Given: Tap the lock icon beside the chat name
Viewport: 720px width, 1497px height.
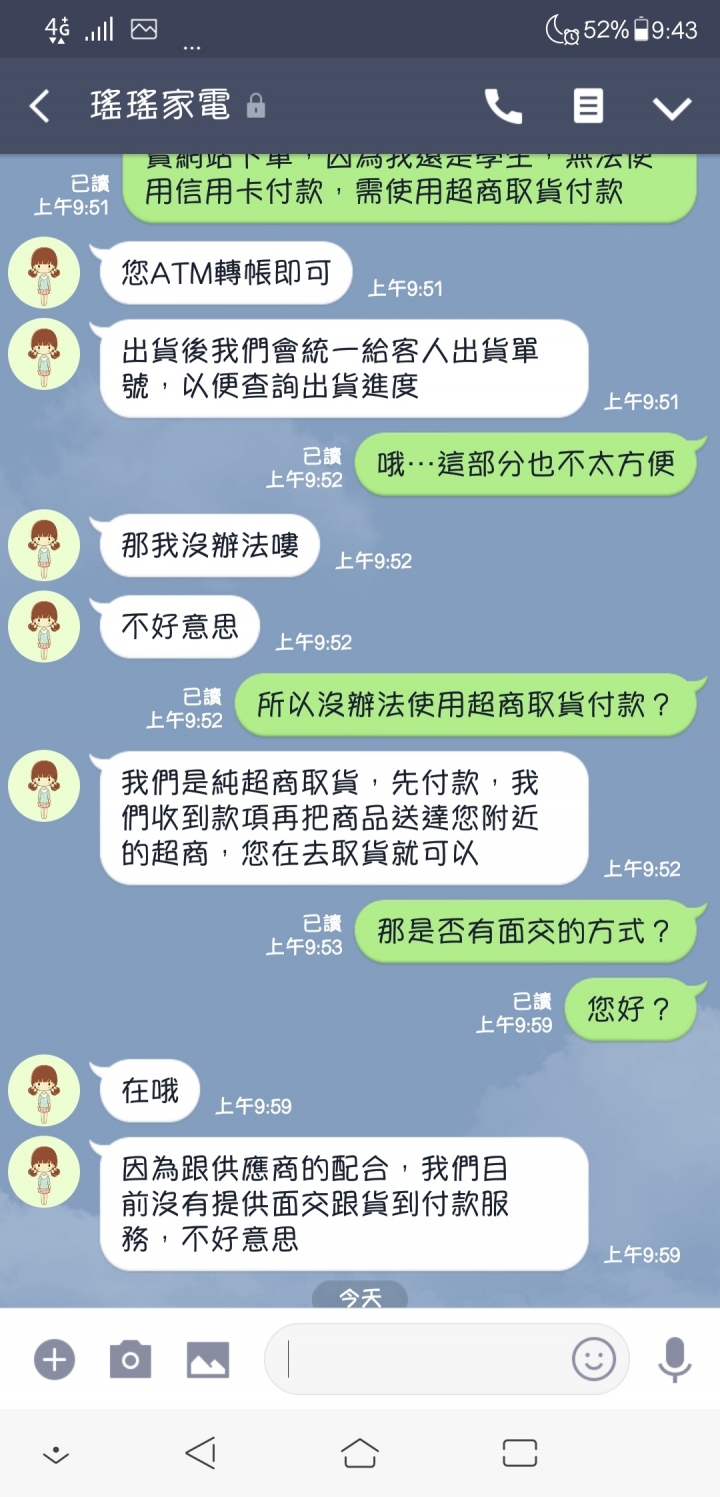Looking at the screenshot, I should pos(256,104).
